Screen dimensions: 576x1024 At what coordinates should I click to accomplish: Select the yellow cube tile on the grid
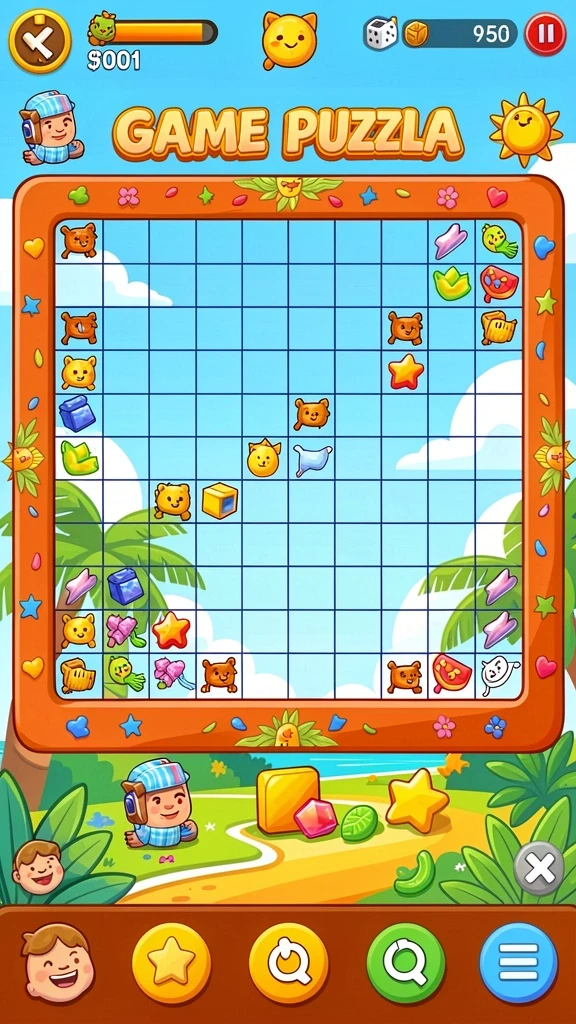point(219,501)
